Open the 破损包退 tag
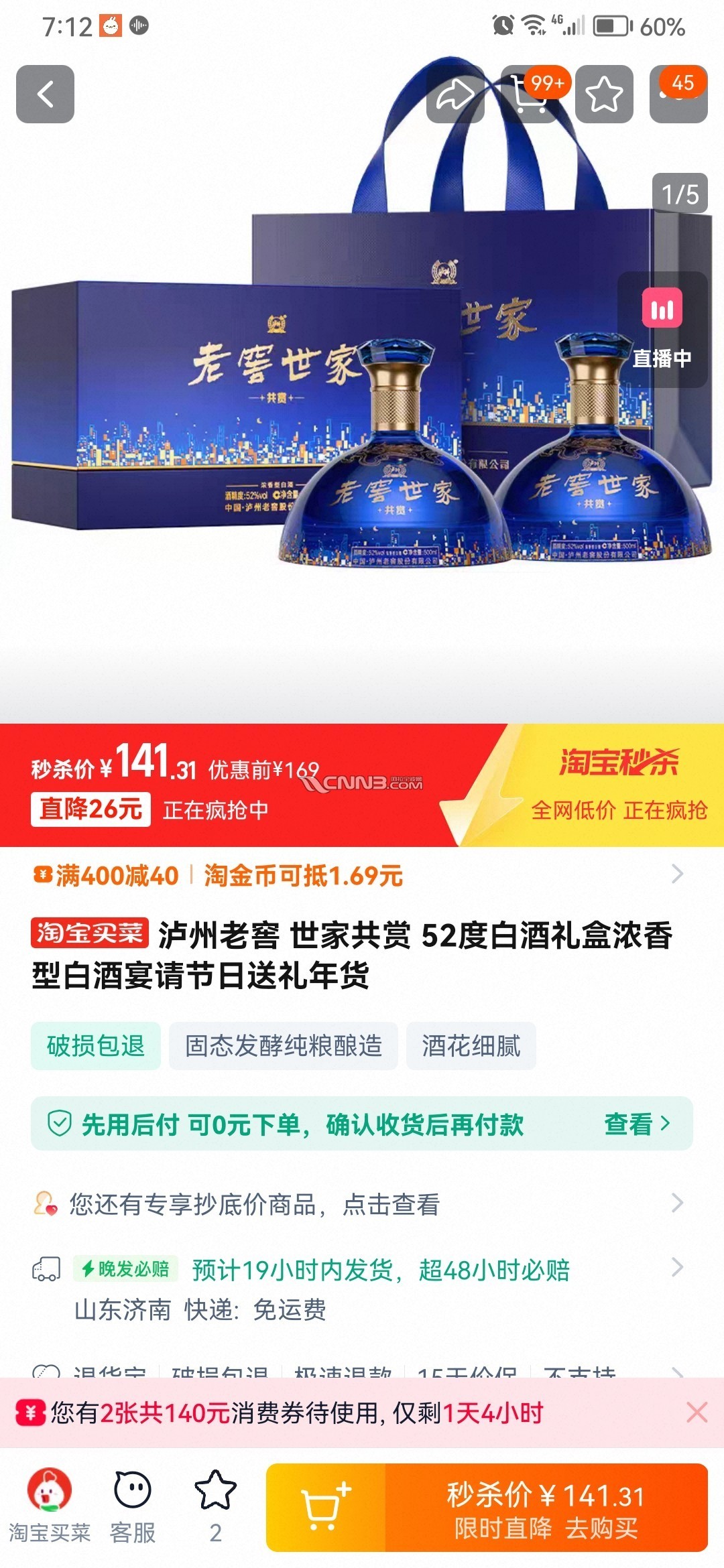The image size is (724, 1568). [96, 1045]
